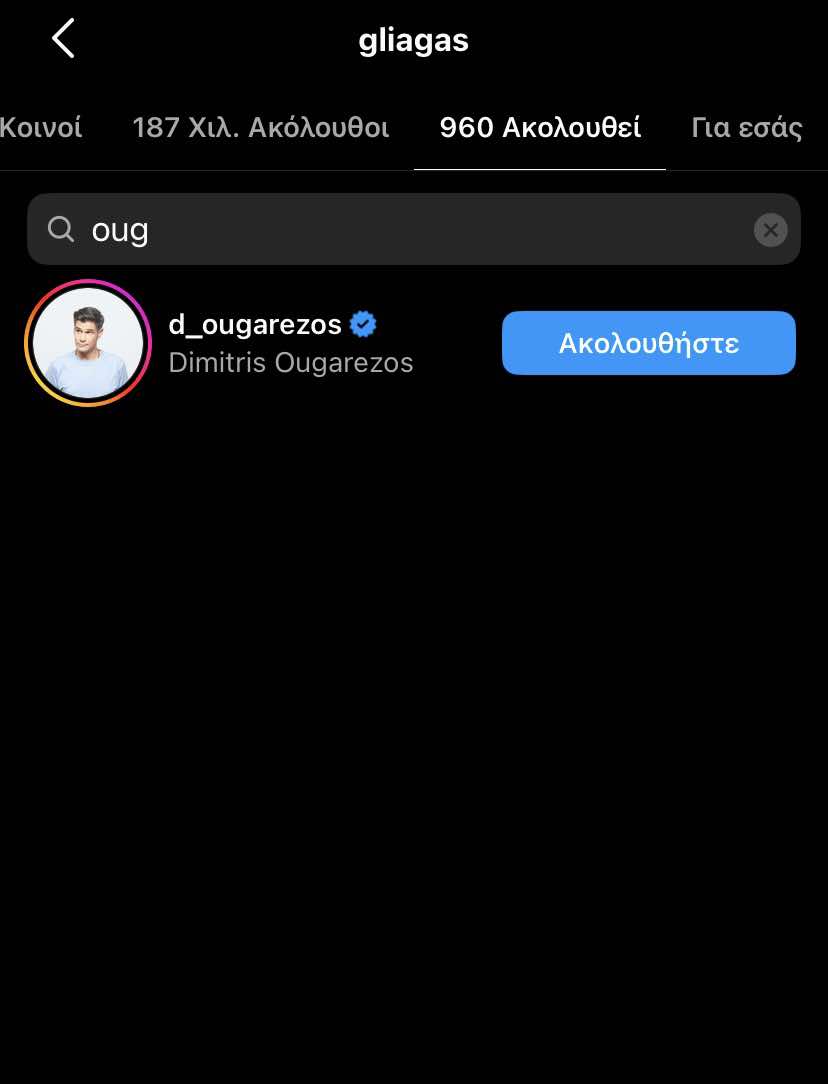
Task: Select the 960 Ακολουθεί tab
Action: (x=540, y=128)
